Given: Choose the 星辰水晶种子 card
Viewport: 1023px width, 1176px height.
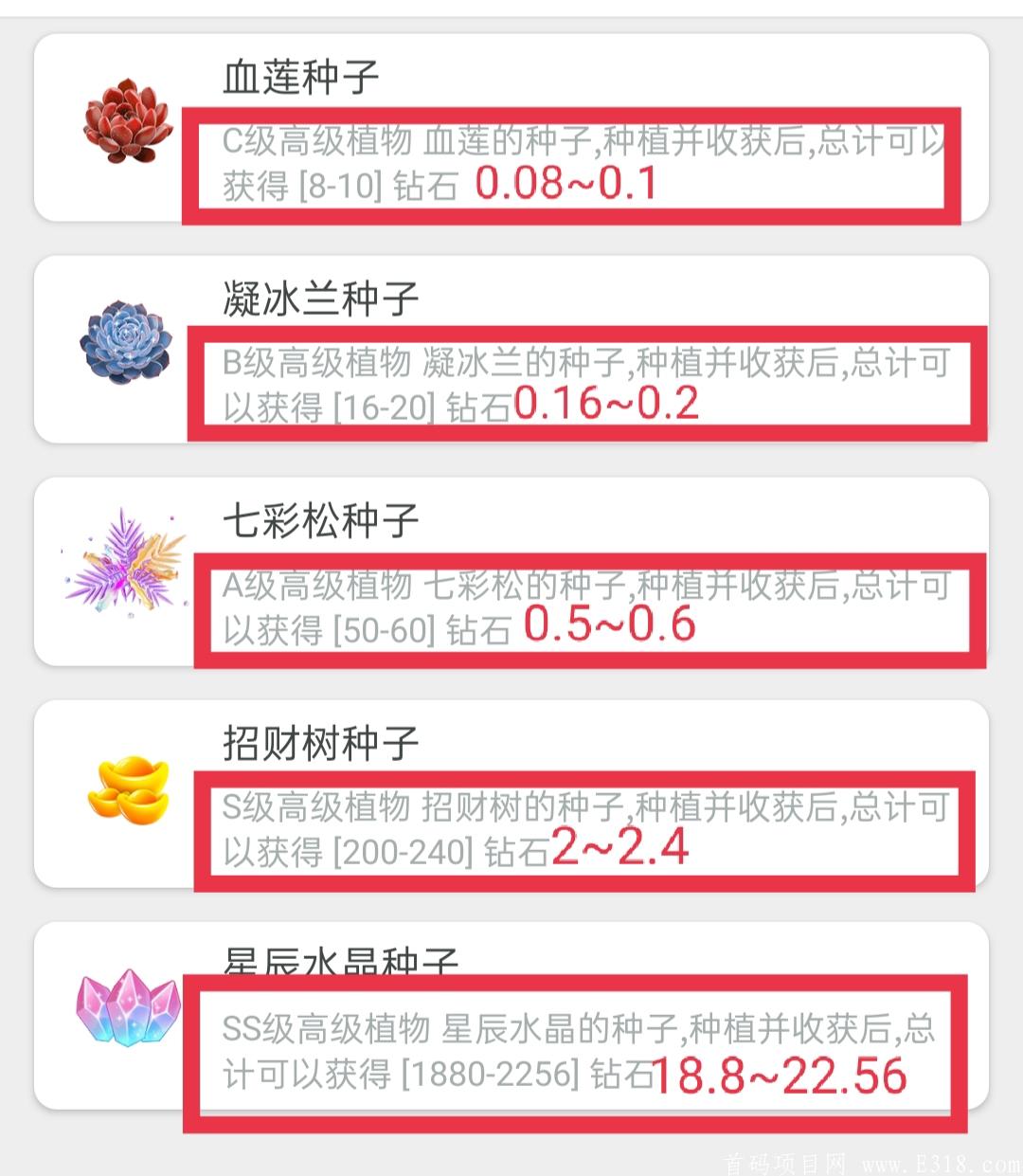Looking at the screenshot, I should click(x=511, y=1015).
